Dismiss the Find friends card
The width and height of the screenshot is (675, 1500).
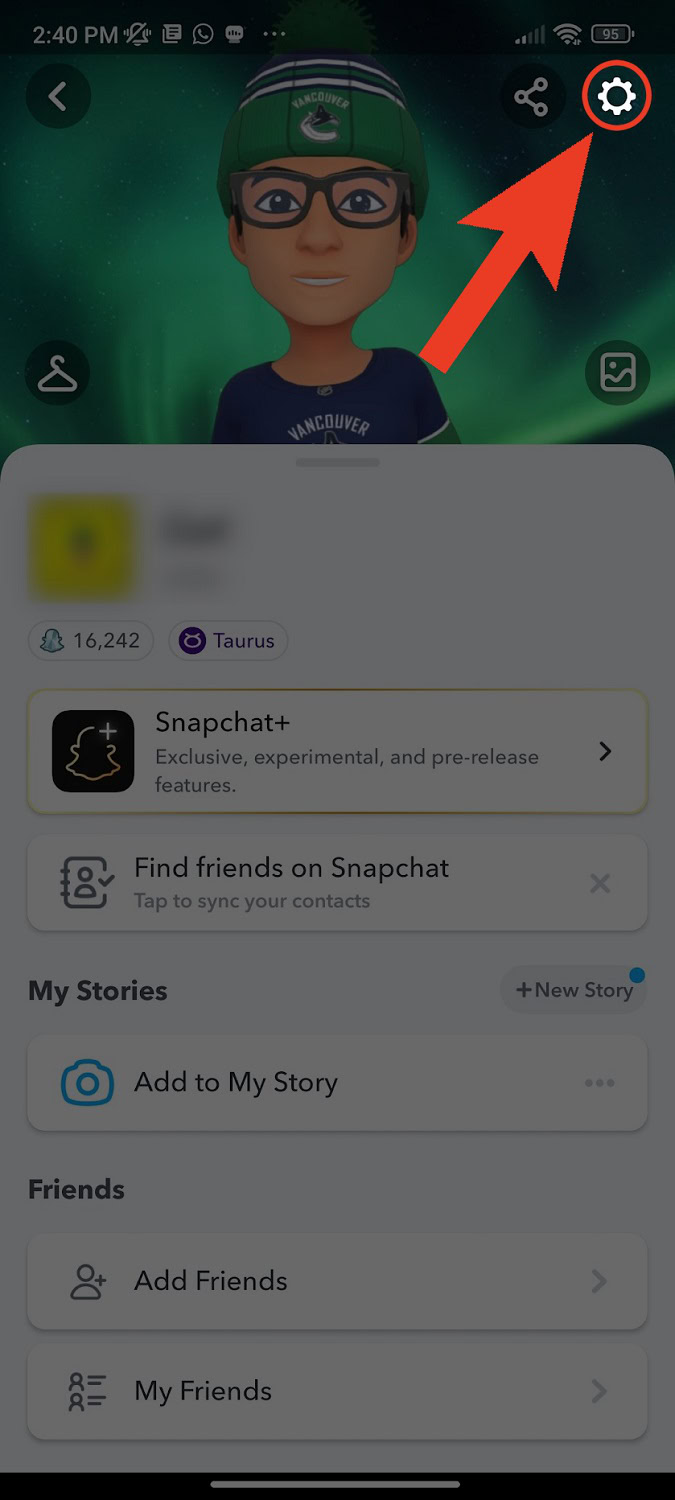coord(600,883)
